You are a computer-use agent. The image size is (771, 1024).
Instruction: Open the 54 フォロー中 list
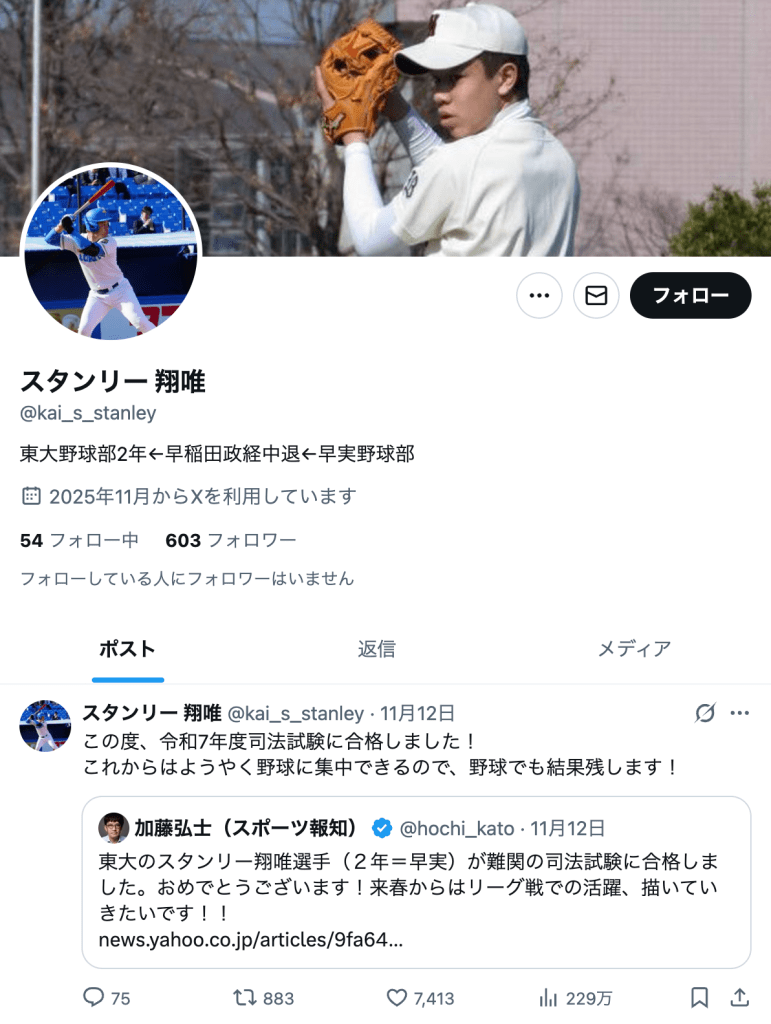[x=79, y=541]
